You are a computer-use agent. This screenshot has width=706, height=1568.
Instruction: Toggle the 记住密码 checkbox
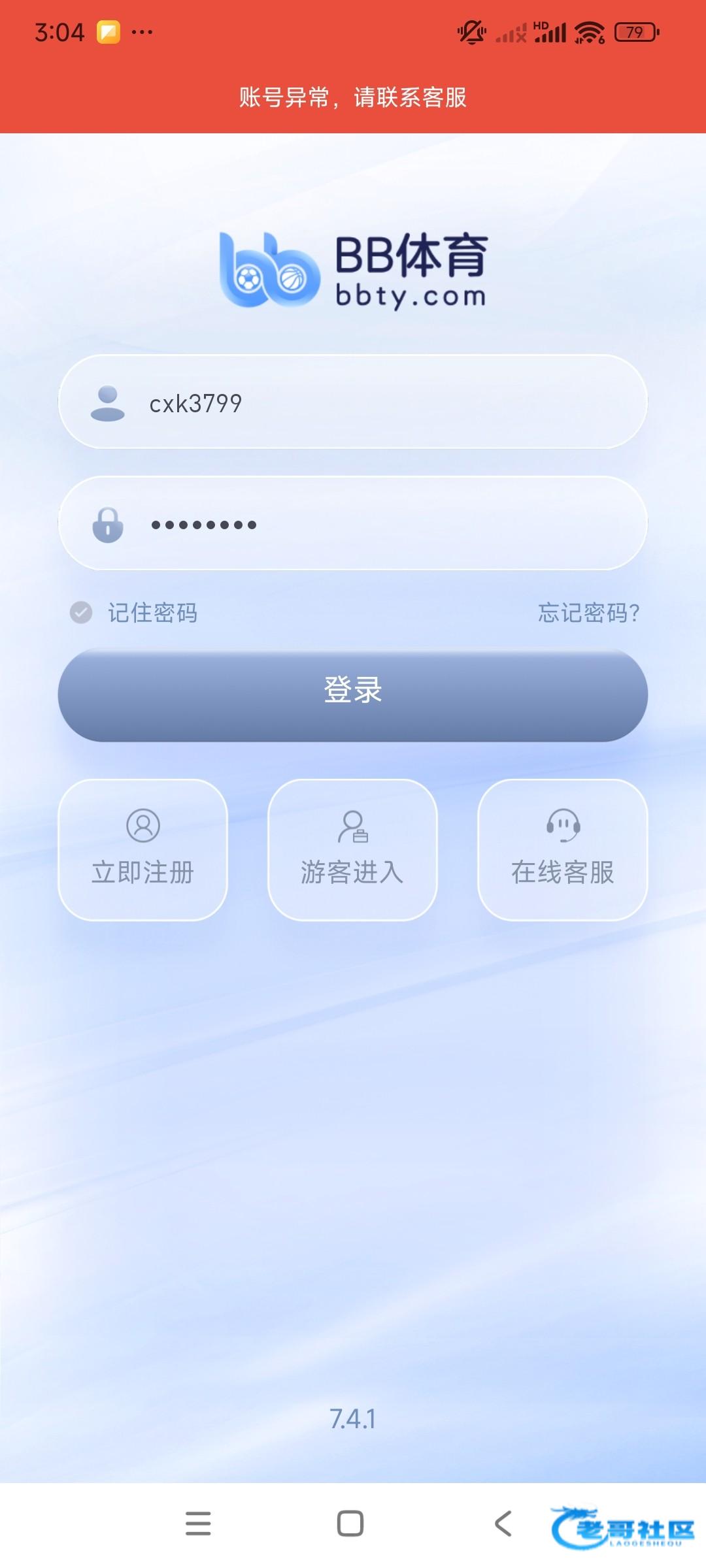click(x=81, y=613)
